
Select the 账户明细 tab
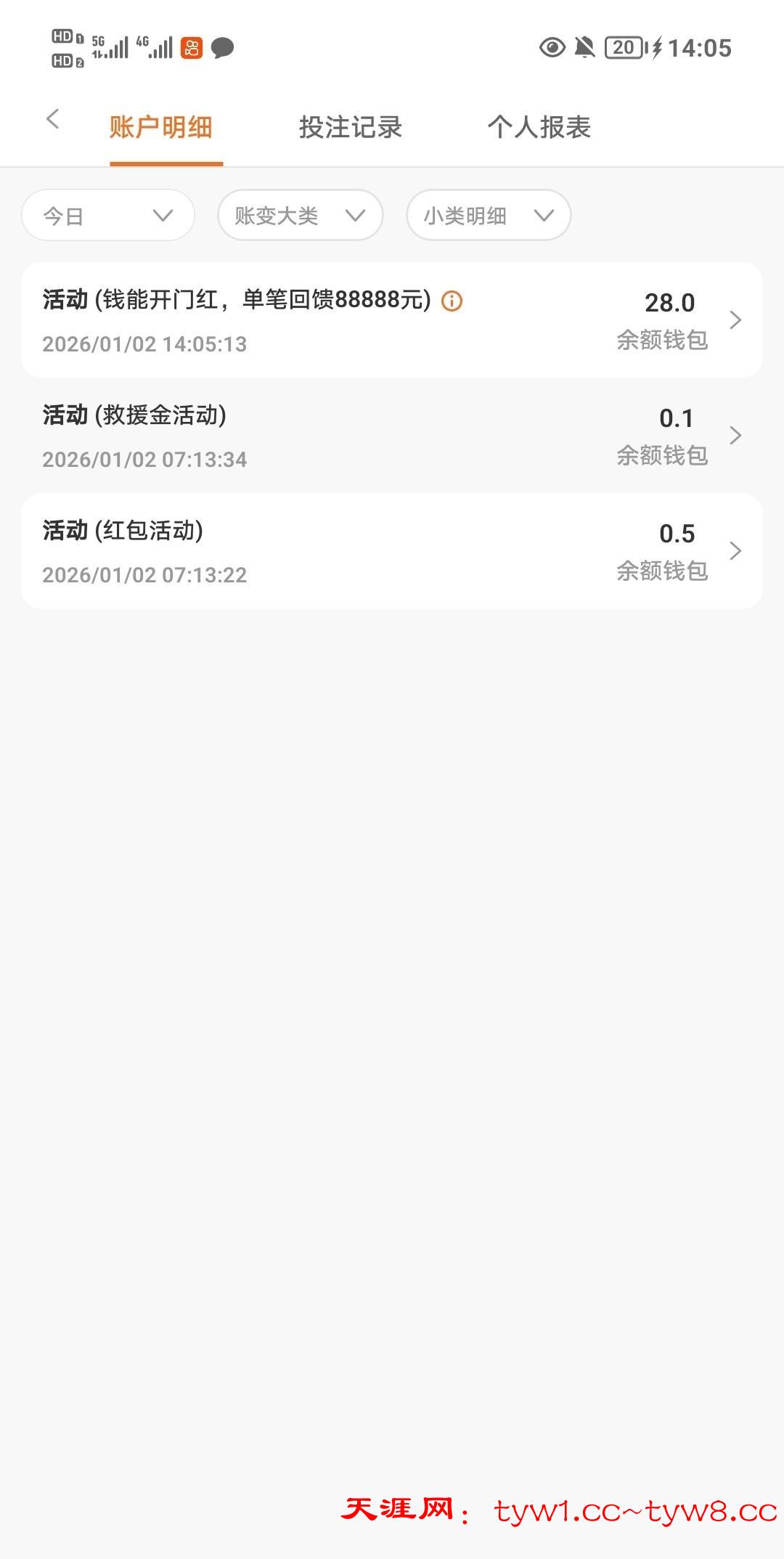[161, 127]
